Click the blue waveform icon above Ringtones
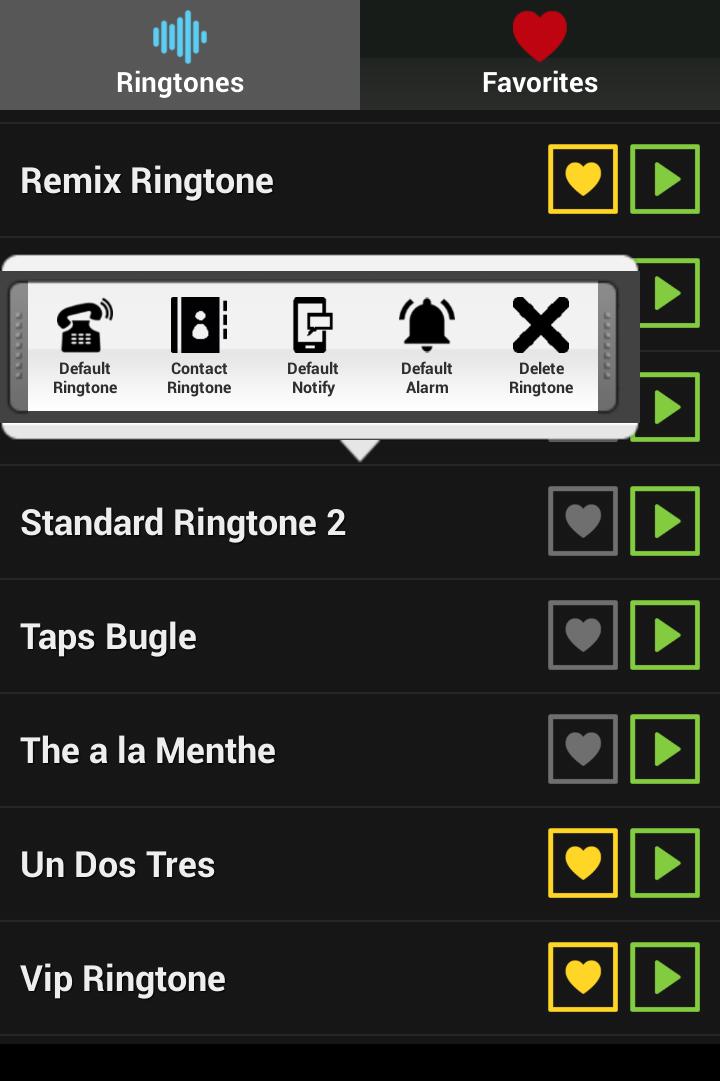720x1081 pixels. click(179, 36)
